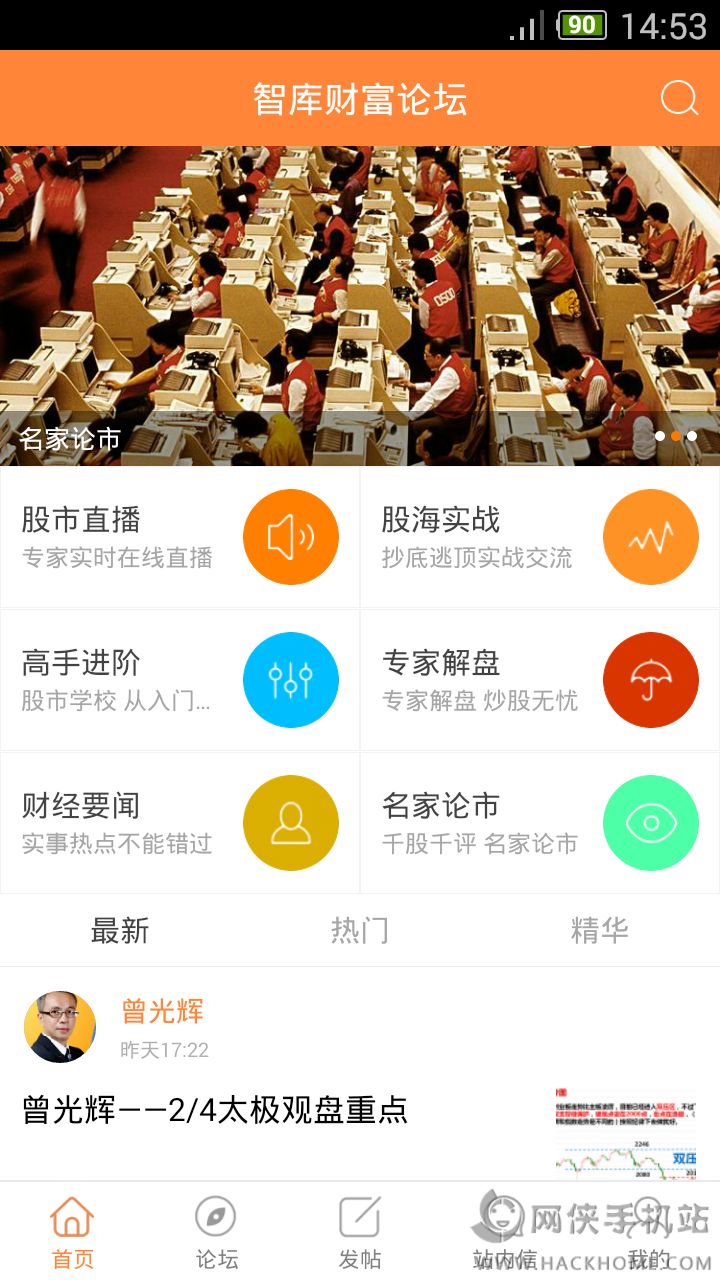The height and width of the screenshot is (1280, 720).
Task: View 曾光辉's profile avatar
Action: click(60, 1026)
